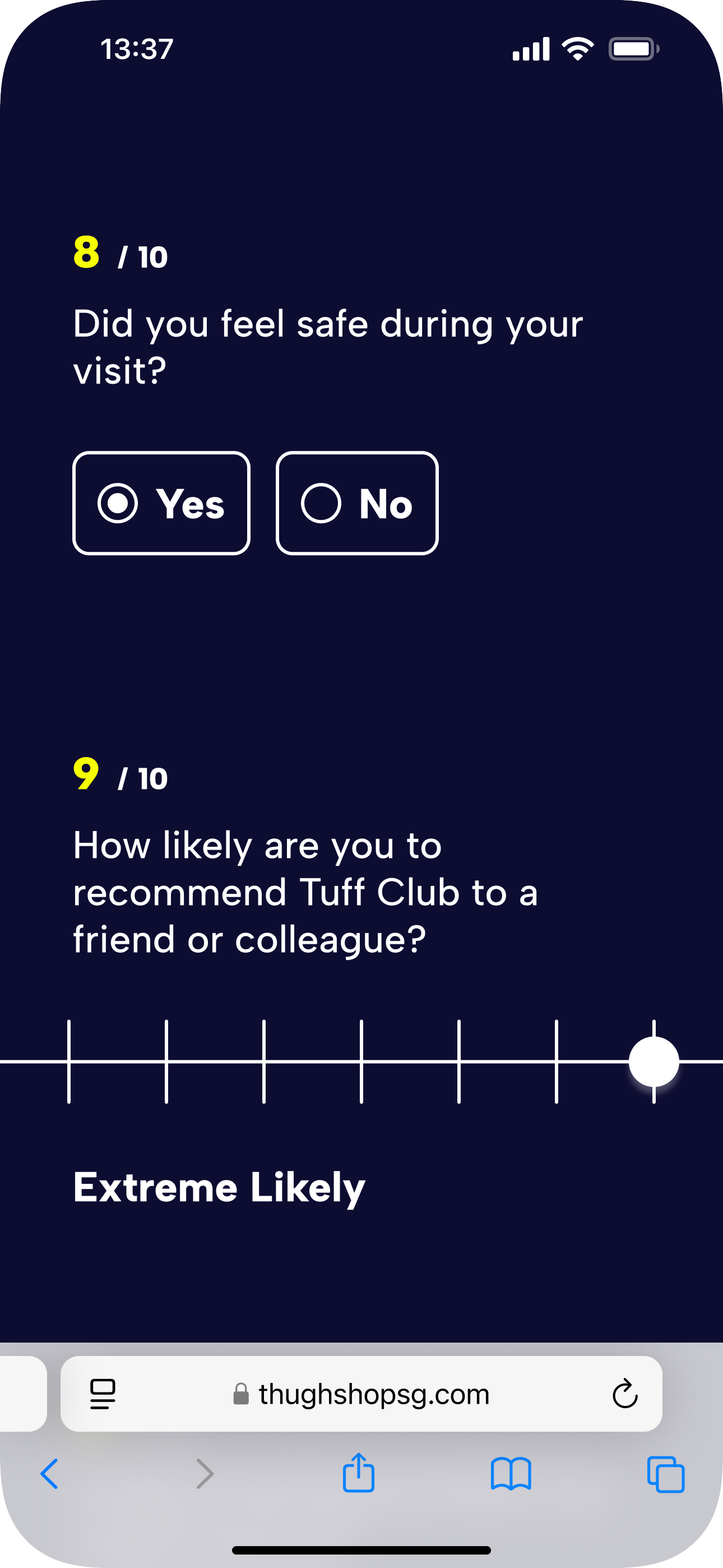Open the Safari page settings menu
Screen dimensions: 723x1568
pyautogui.click(x=102, y=1394)
